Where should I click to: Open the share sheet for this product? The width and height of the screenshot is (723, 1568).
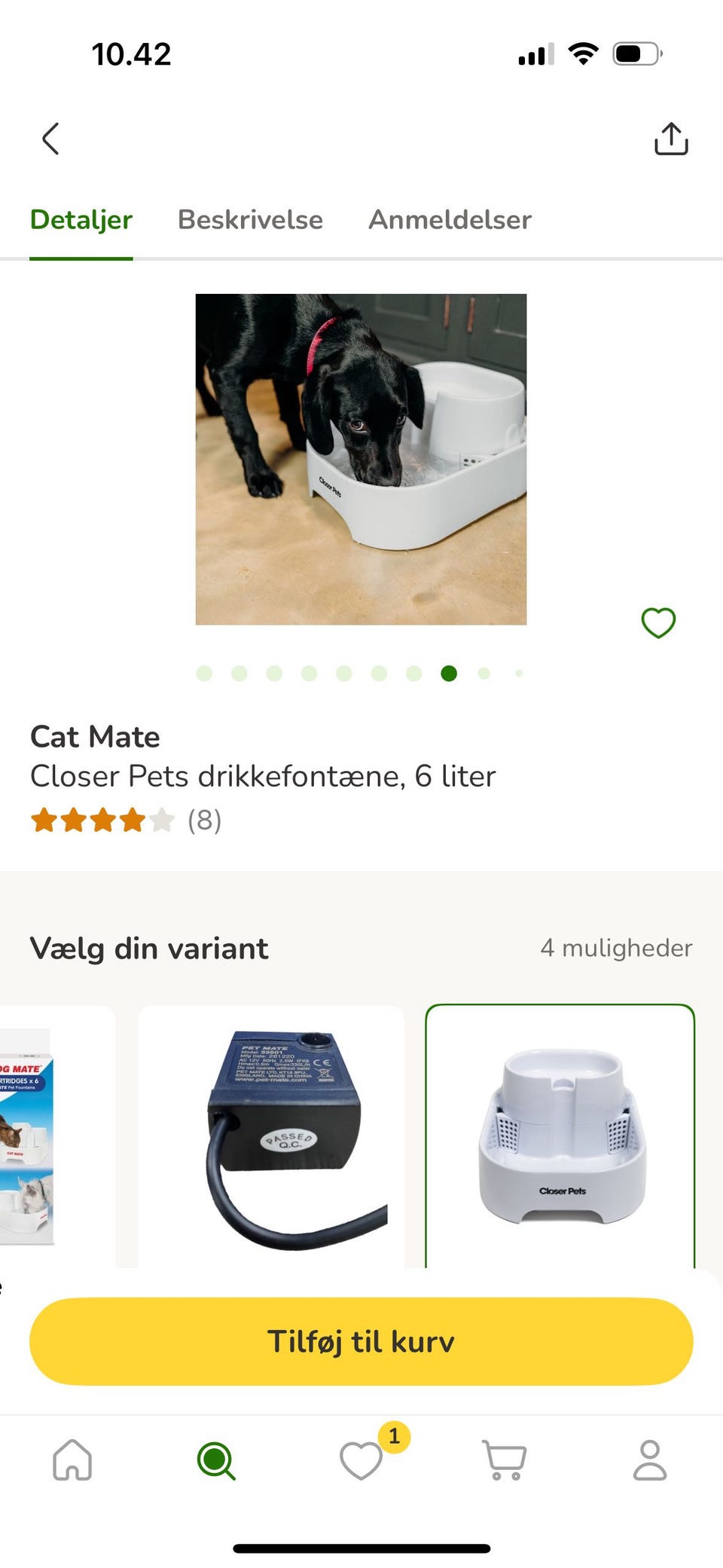click(x=670, y=139)
